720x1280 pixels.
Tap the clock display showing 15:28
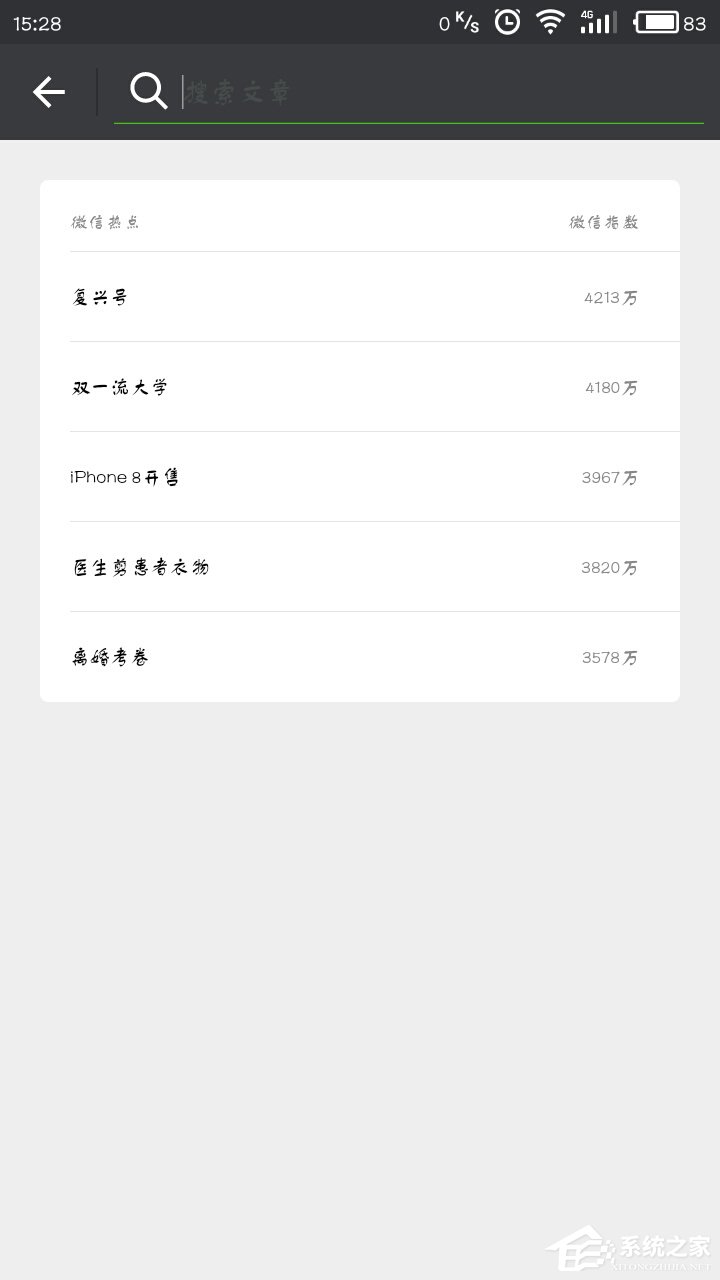tap(36, 22)
